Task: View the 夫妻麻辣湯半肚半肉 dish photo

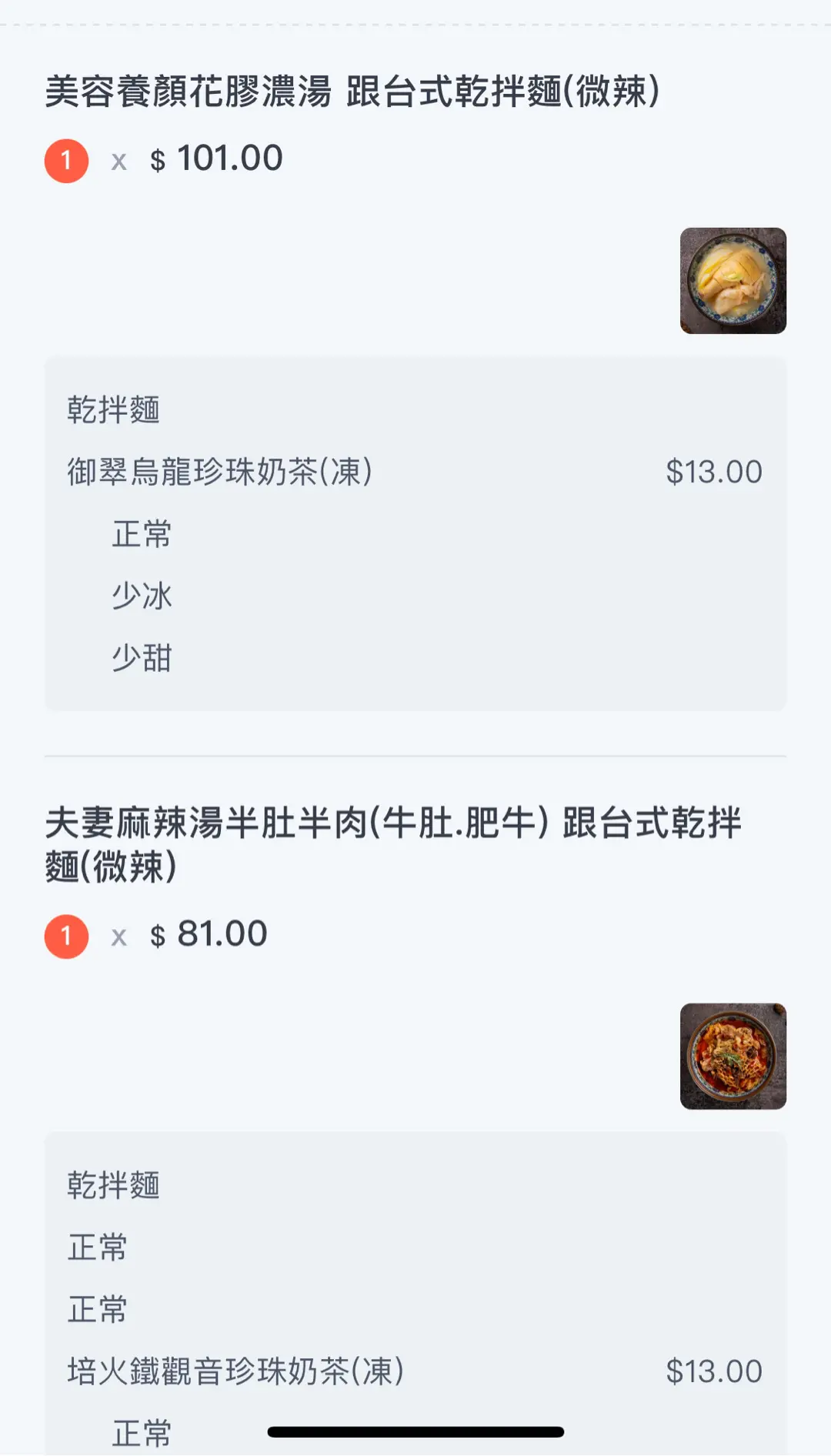Action: (x=733, y=1056)
